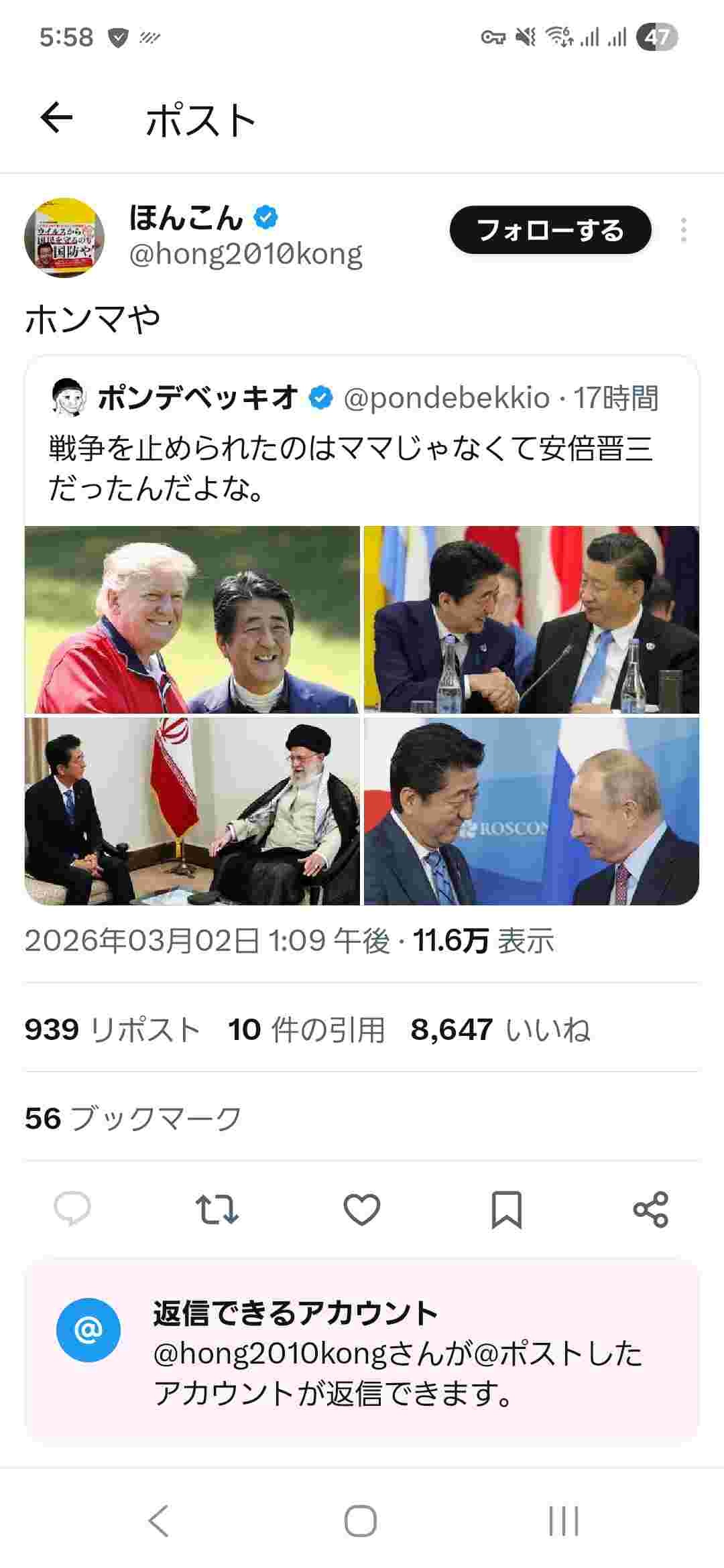Like this post with the heart

[362, 1209]
